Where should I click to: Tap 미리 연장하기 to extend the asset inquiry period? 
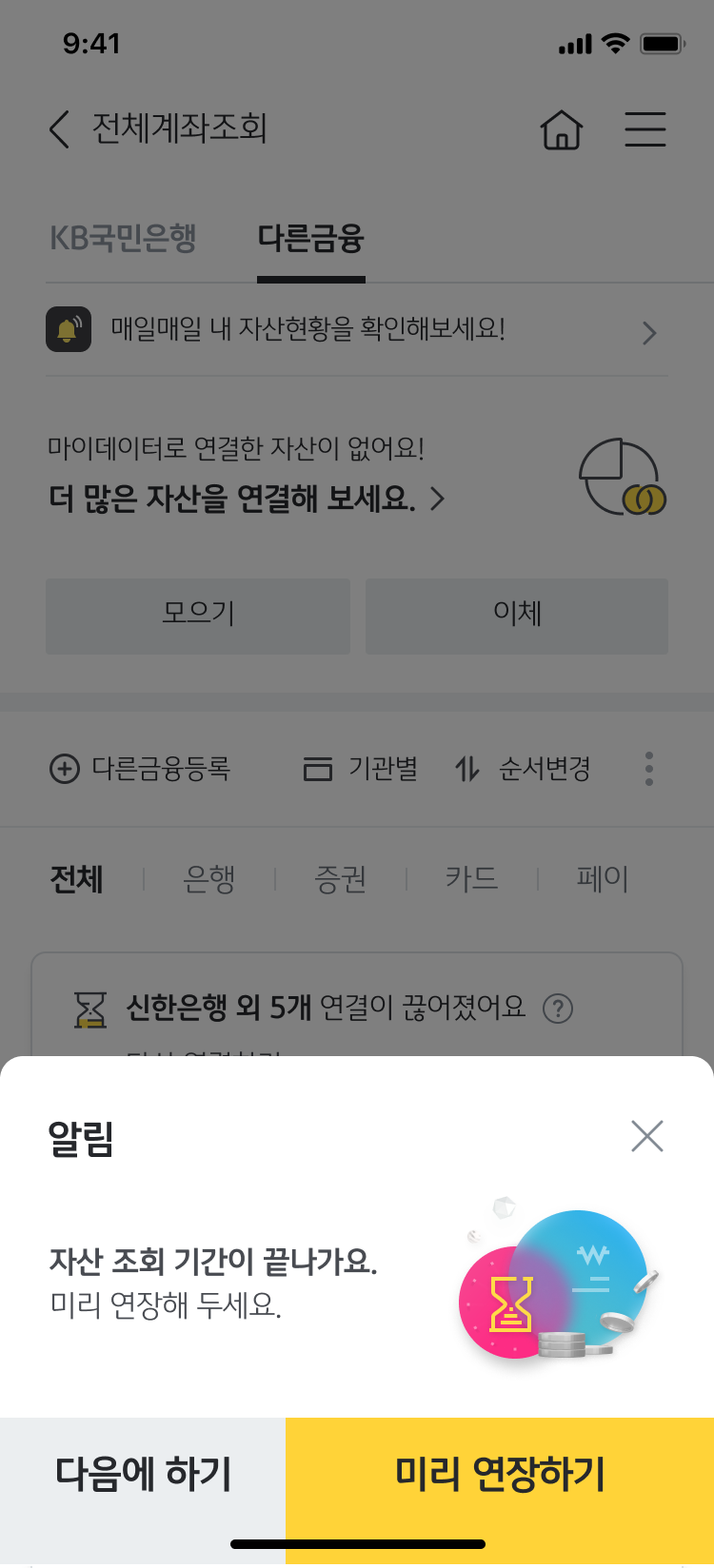500,1475
